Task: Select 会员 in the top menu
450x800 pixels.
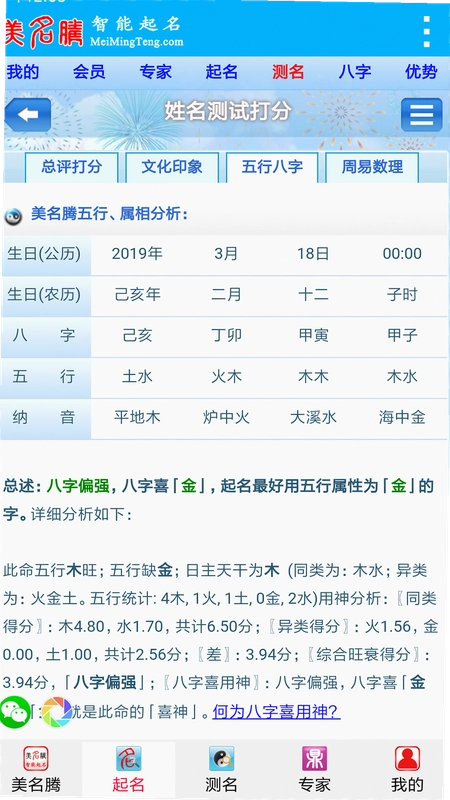Action: point(89,72)
